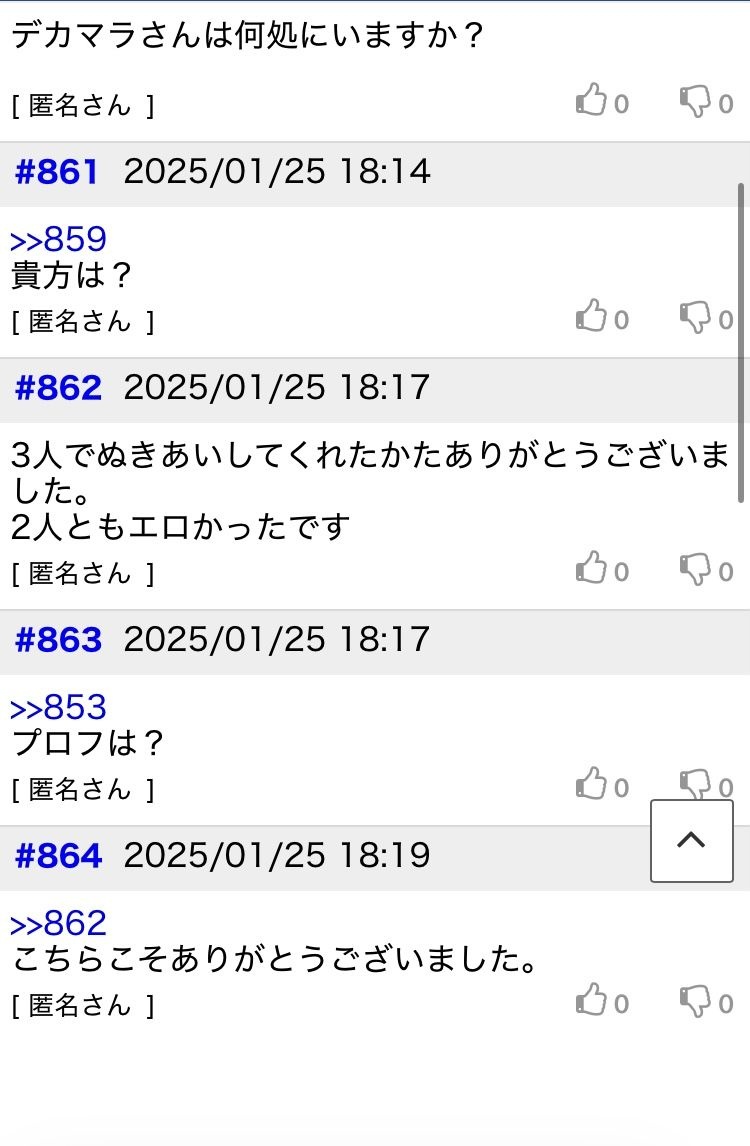The height and width of the screenshot is (1146, 750).
Task: Like the post asking デカマラさんは何処にいますか
Action: 592,102
